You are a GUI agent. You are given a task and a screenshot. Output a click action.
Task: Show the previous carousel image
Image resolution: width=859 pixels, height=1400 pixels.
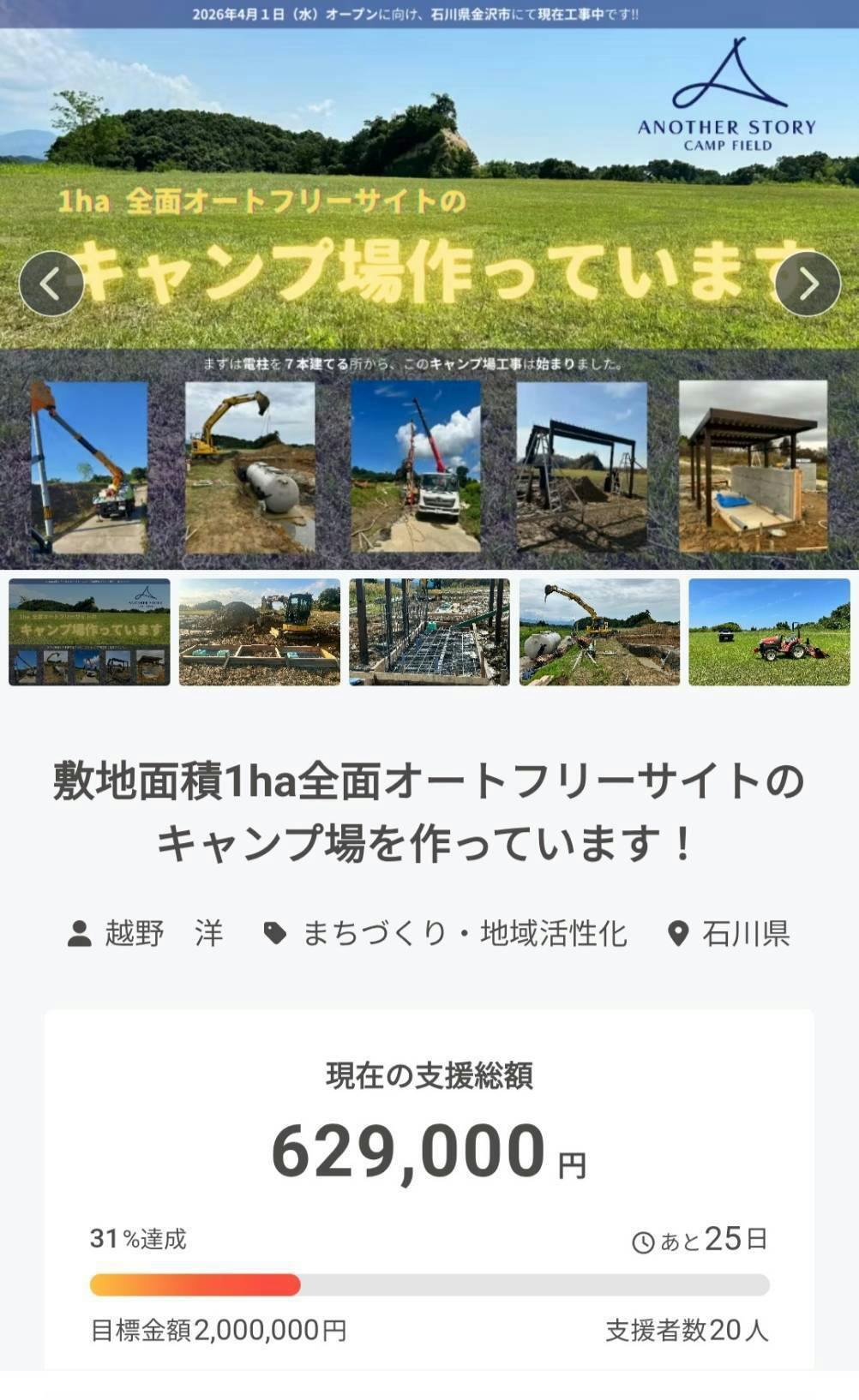[51, 284]
